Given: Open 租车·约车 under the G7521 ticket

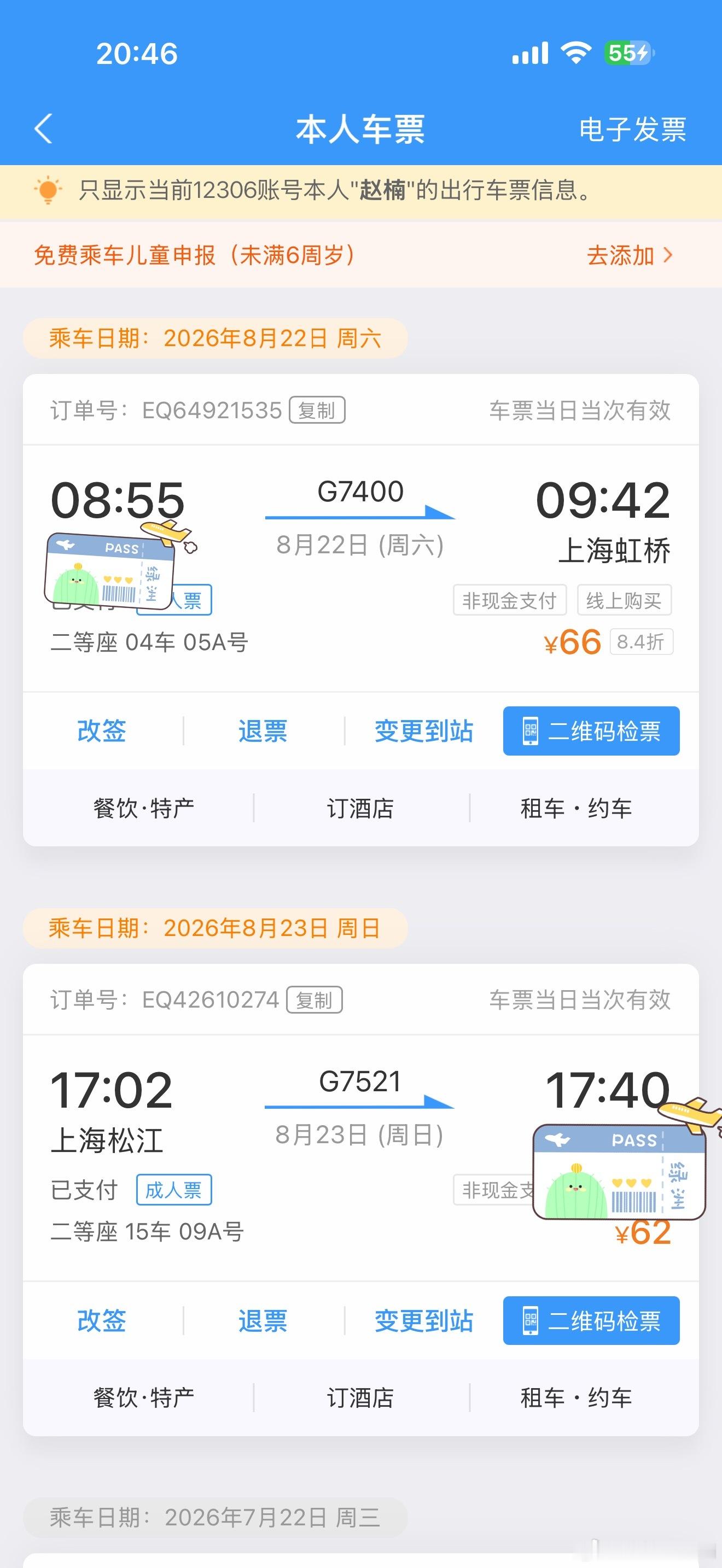Looking at the screenshot, I should pyautogui.click(x=576, y=1398).
